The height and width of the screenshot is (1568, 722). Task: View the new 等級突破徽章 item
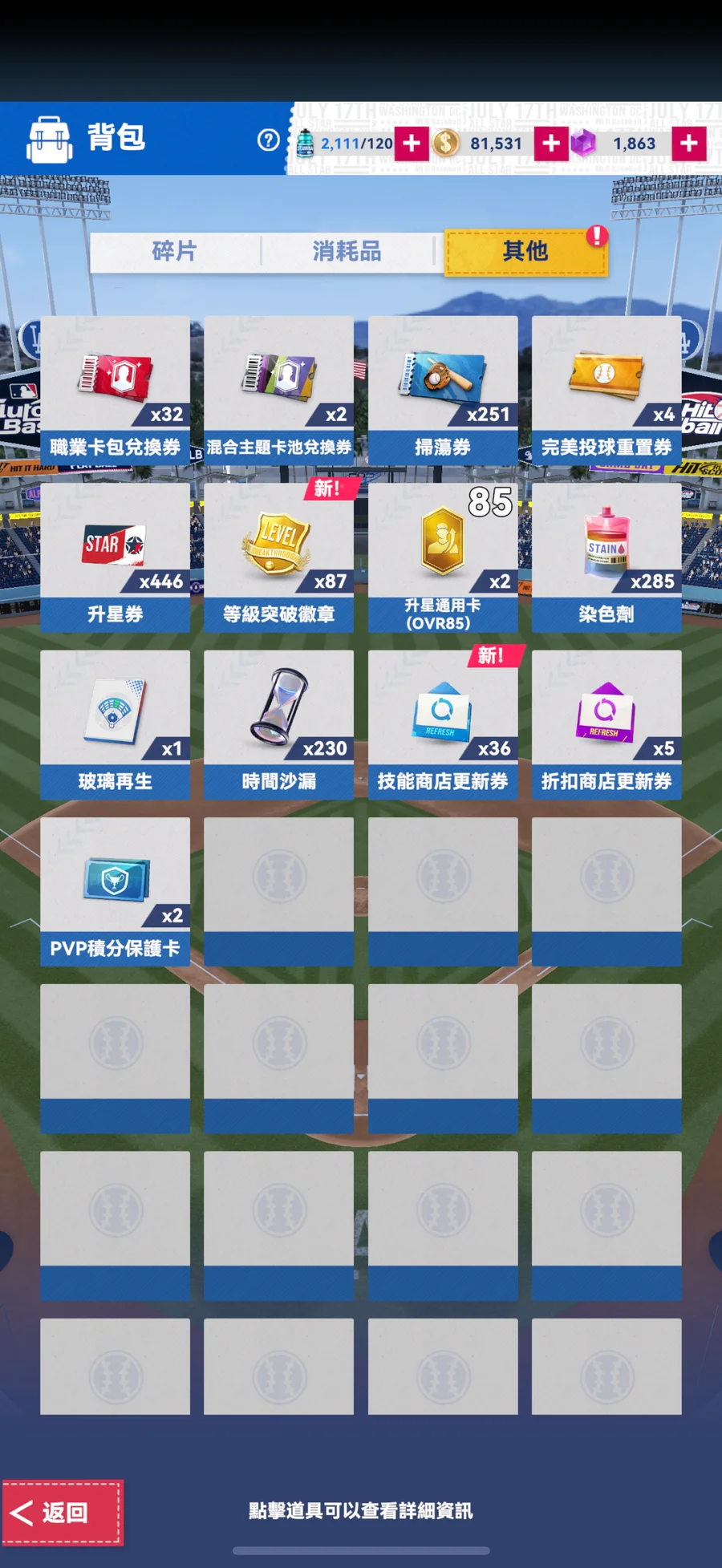279,557
